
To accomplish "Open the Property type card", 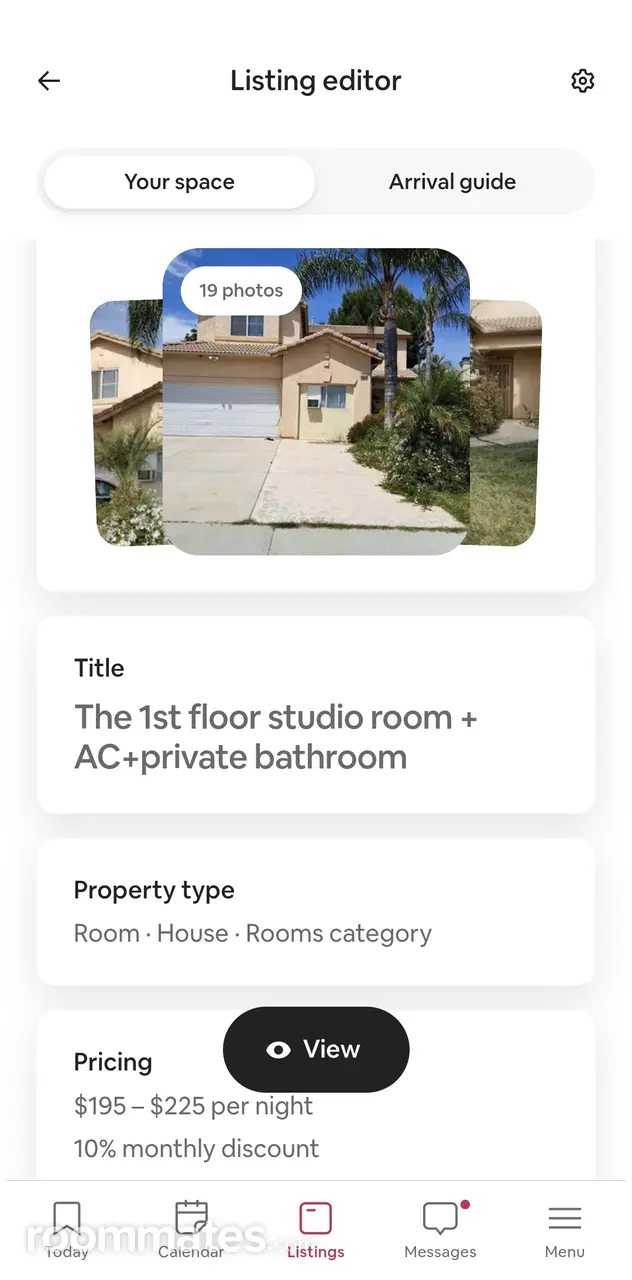I will [316, 911].
